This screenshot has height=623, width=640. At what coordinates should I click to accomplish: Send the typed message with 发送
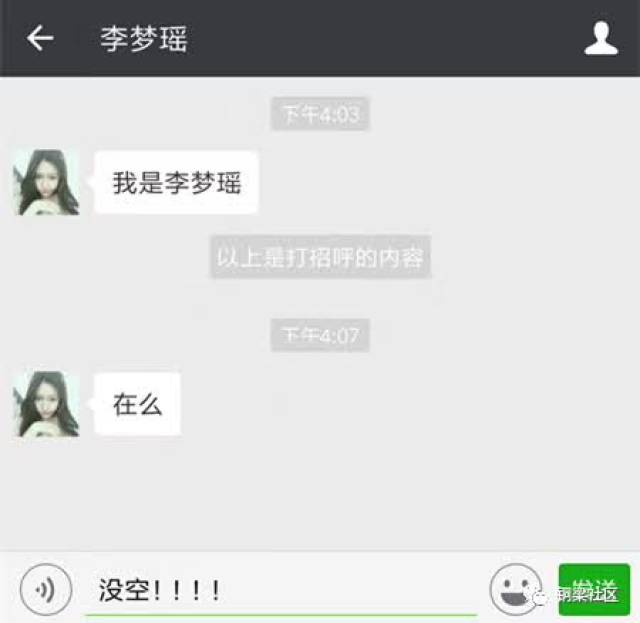coord(594,590)
